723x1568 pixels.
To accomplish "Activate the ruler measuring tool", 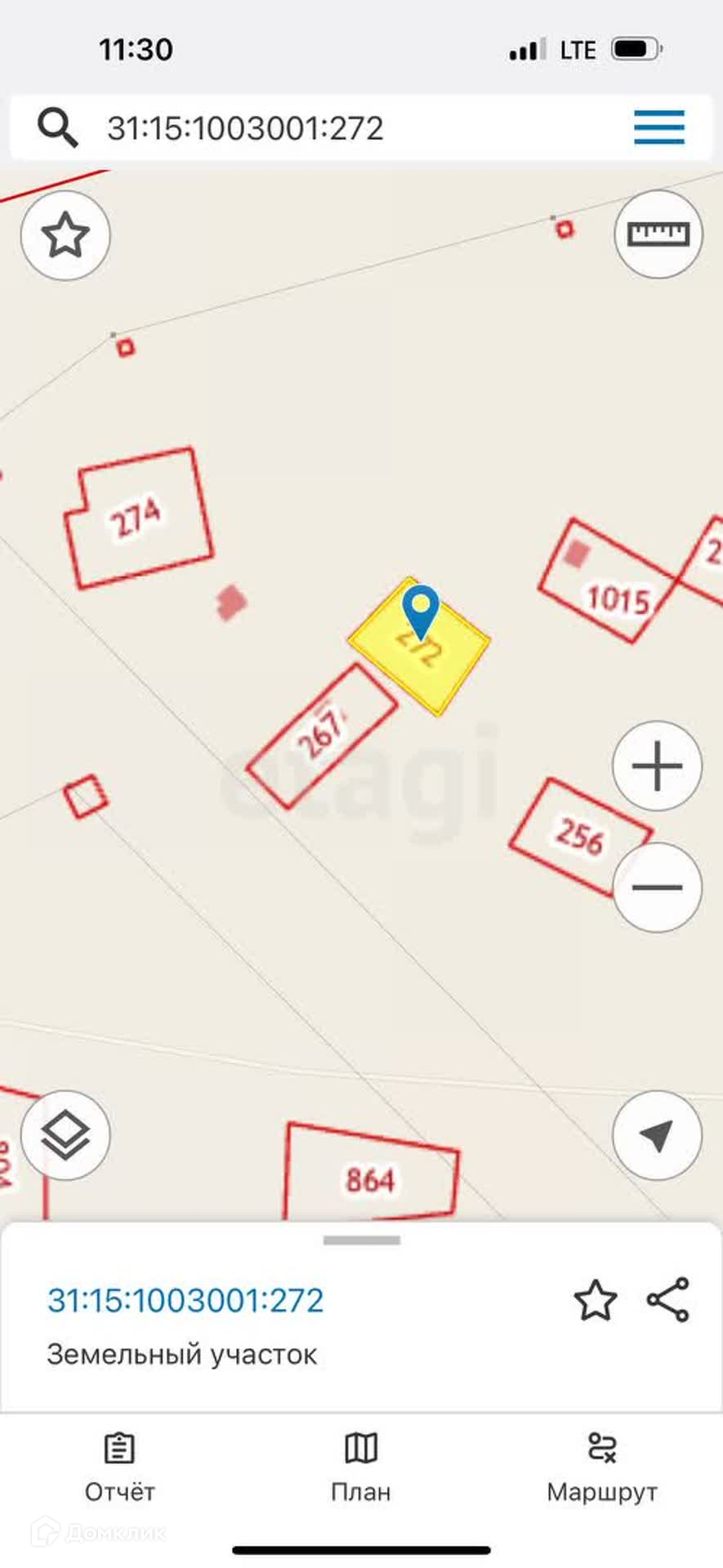I will coord(658,234).
